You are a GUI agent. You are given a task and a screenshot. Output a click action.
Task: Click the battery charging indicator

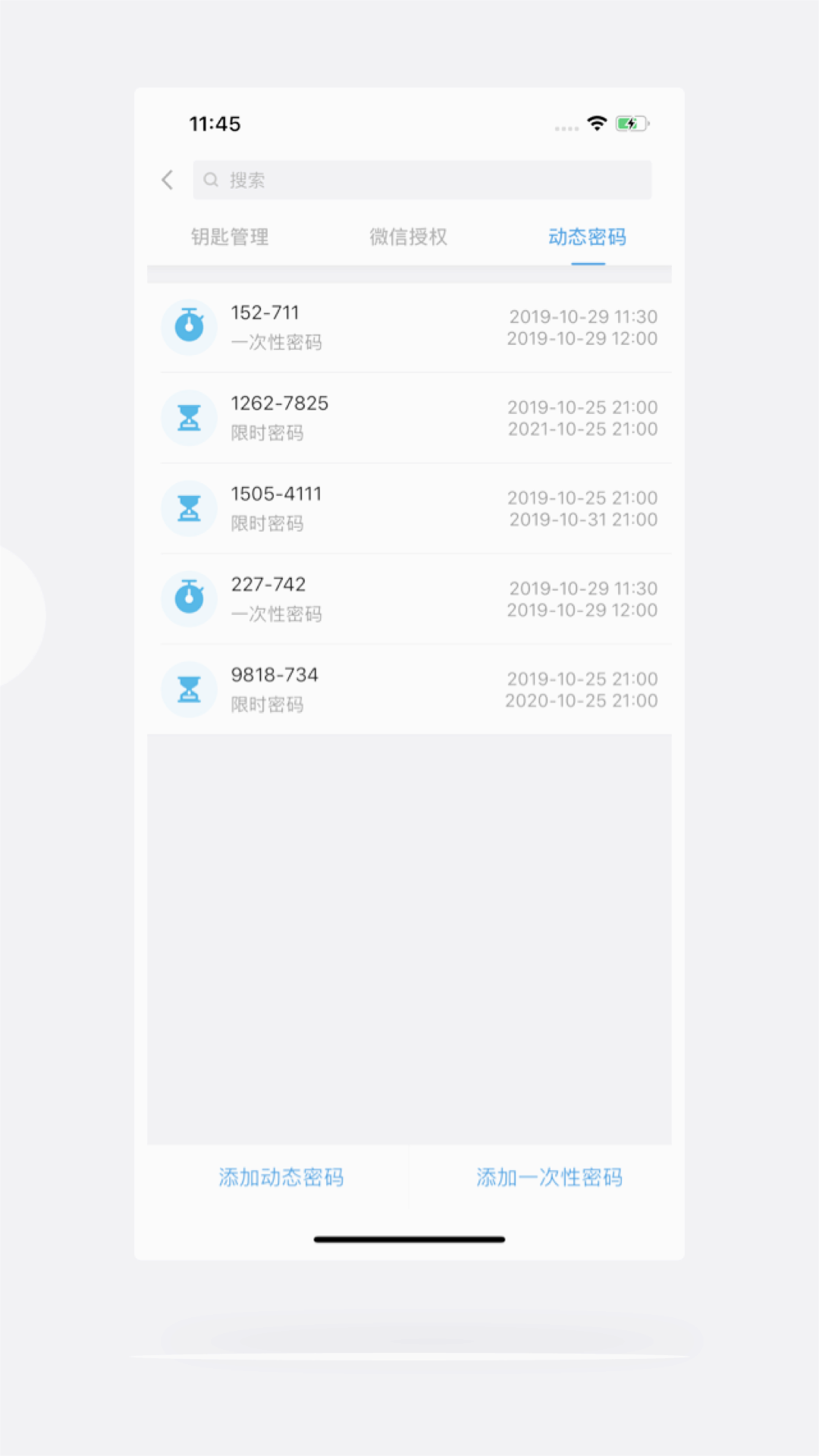pos(632,121)
